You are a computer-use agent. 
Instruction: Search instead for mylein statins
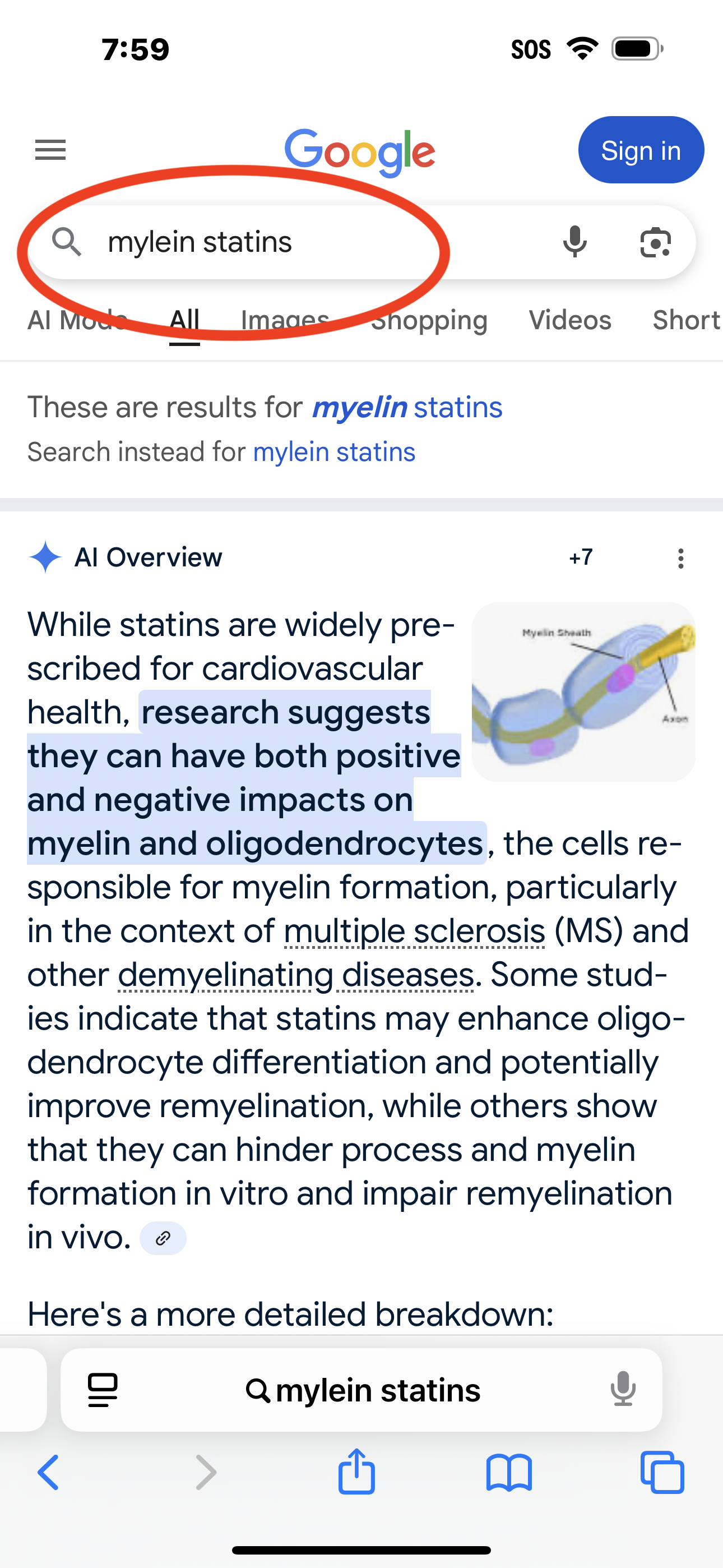(333, 452)
